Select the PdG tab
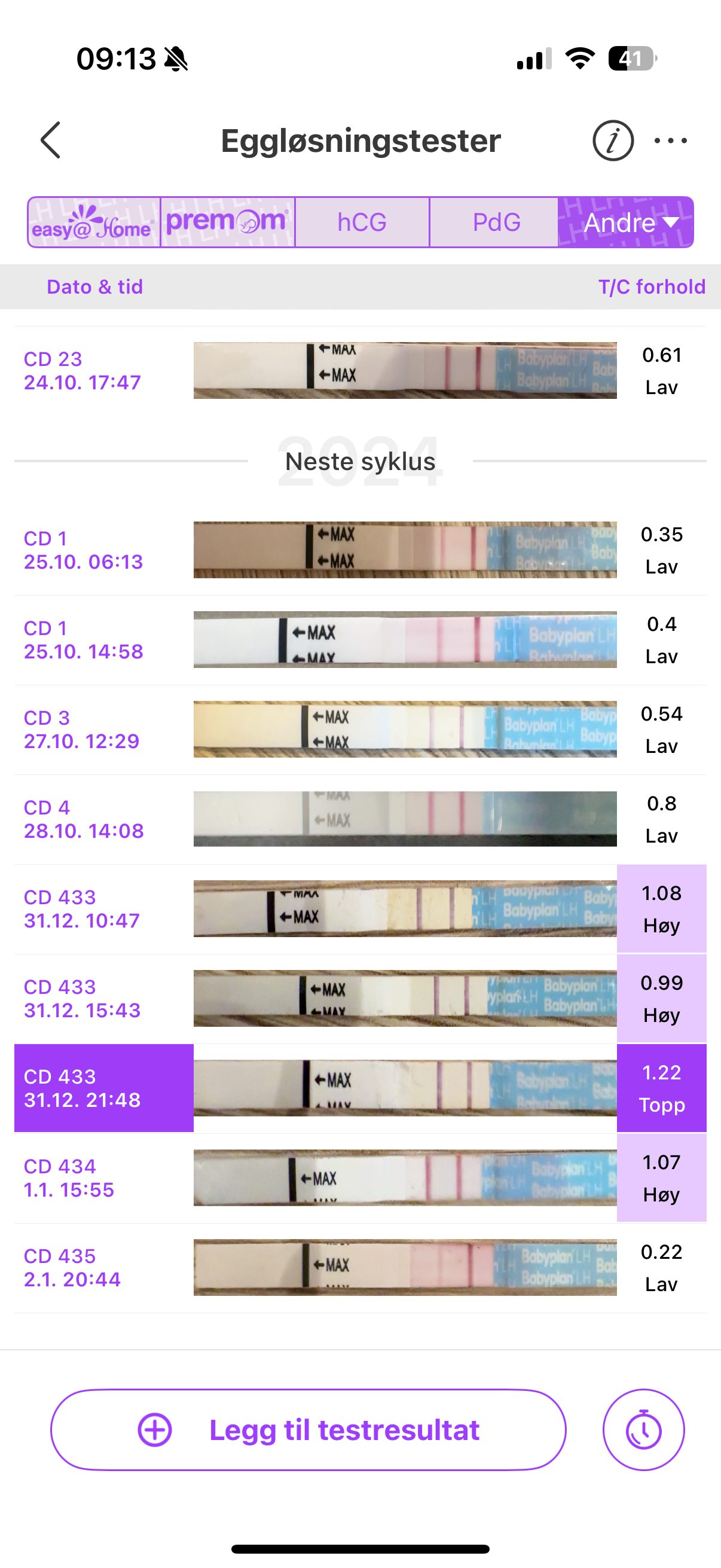This screenshot has width=721, height=1568. click(496, 223)
